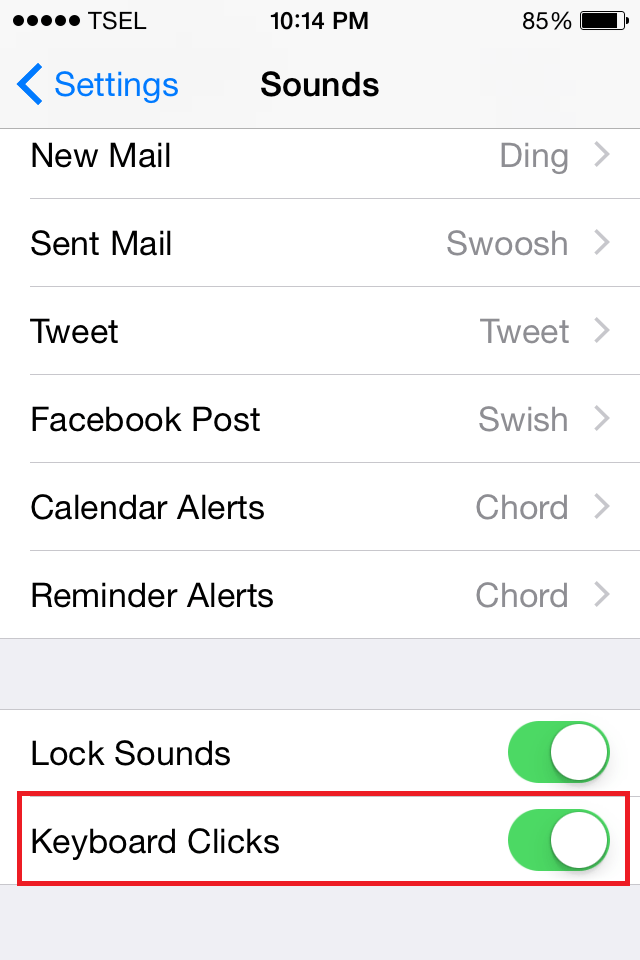Go back to Settings

pos(98,85)
